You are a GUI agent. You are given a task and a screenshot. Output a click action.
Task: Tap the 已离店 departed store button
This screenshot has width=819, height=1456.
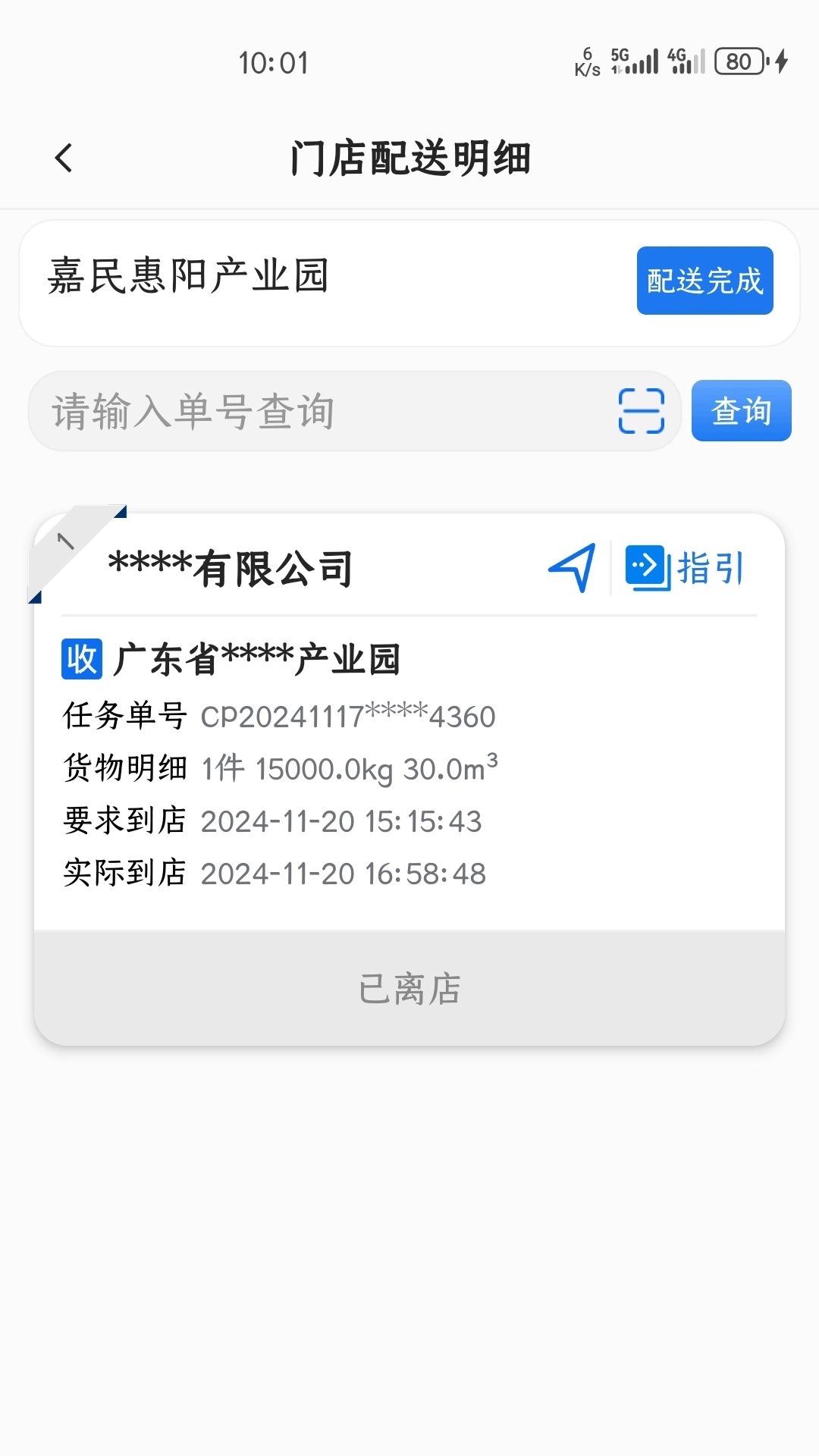(409, 987)
